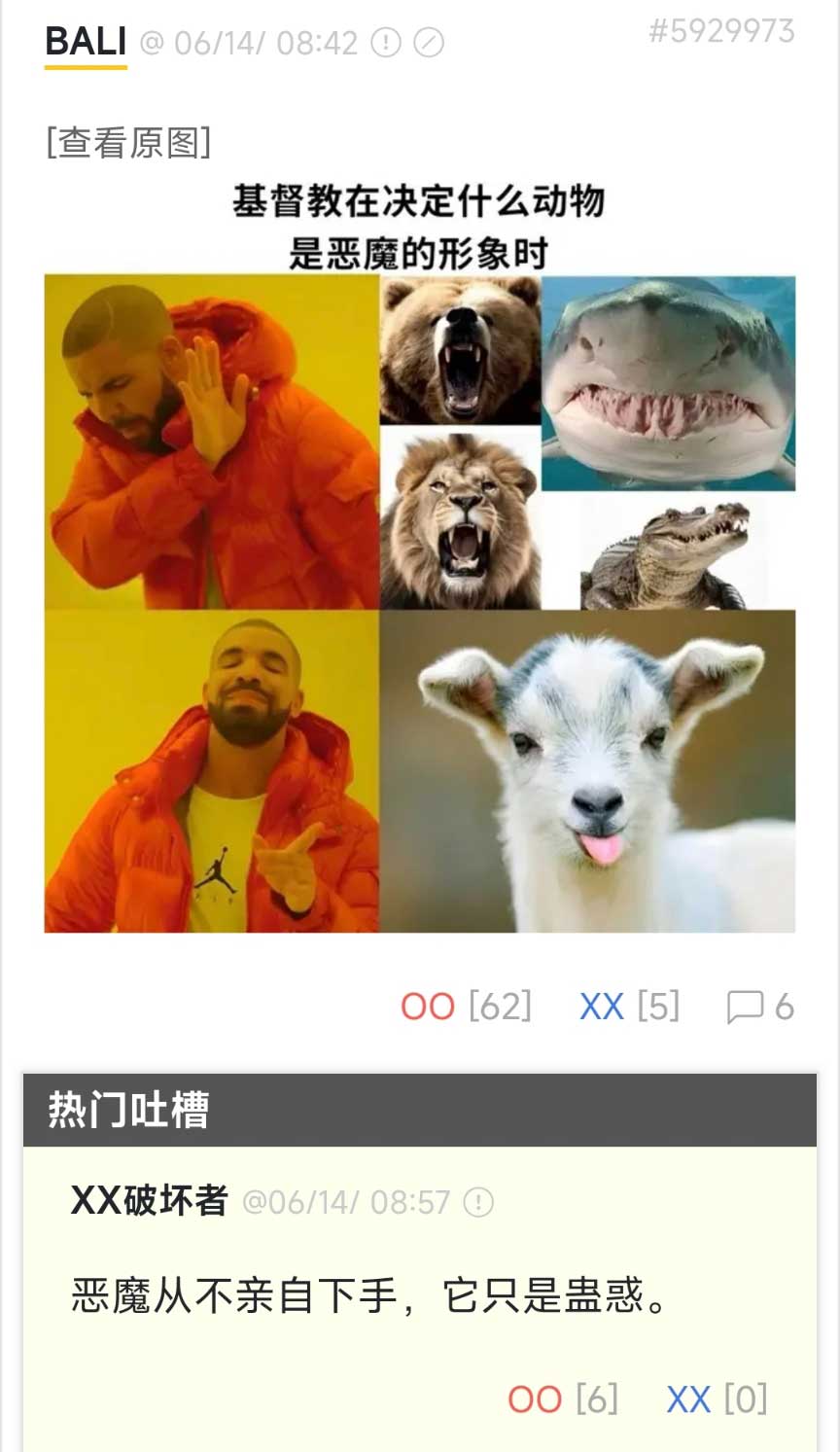Open the comments on BALI's post

760,1007
